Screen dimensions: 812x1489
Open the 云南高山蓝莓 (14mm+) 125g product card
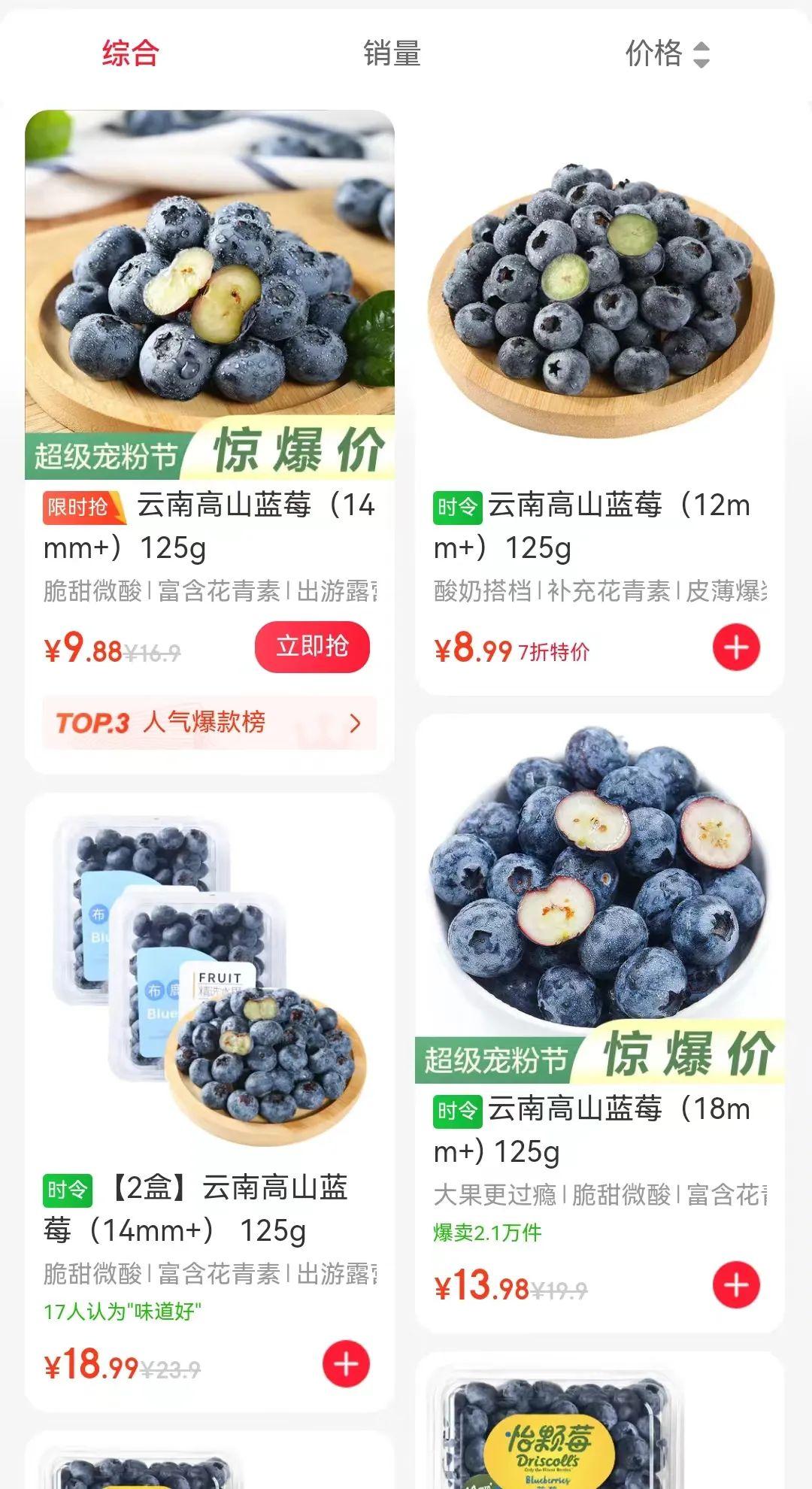point(209,301)
